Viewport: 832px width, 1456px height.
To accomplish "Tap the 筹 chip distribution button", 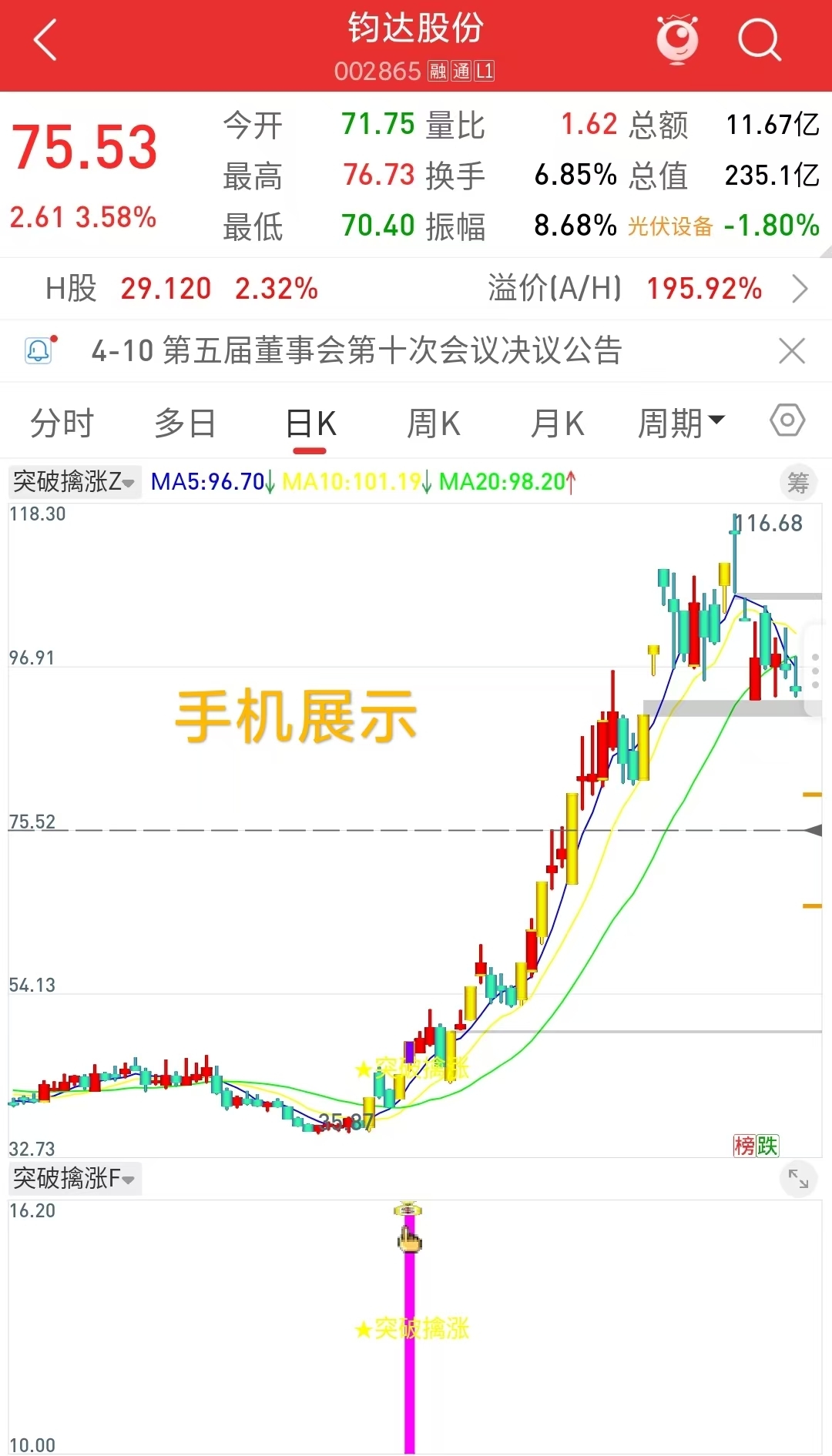I will tap(798, 483).
